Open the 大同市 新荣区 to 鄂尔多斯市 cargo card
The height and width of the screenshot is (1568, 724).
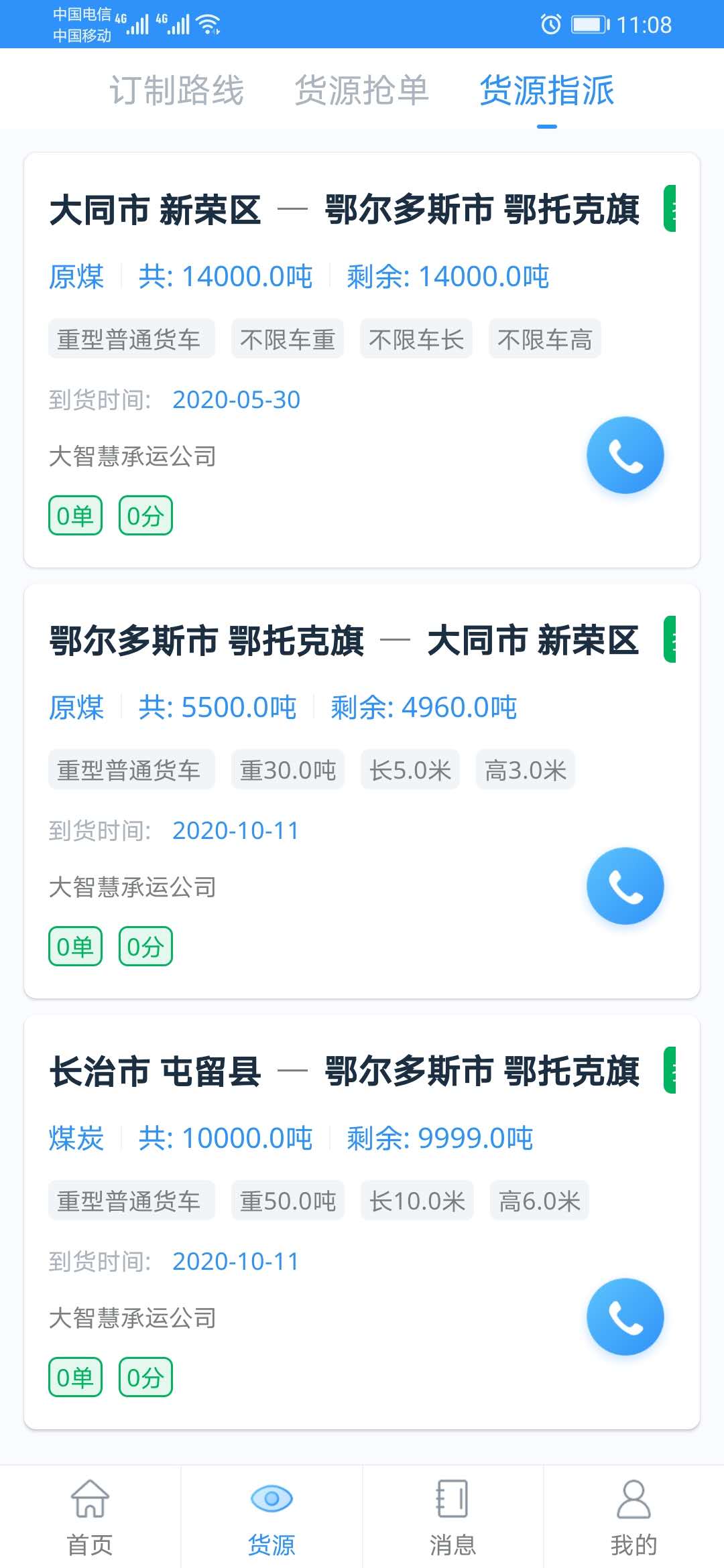click(x=362, y=360)
